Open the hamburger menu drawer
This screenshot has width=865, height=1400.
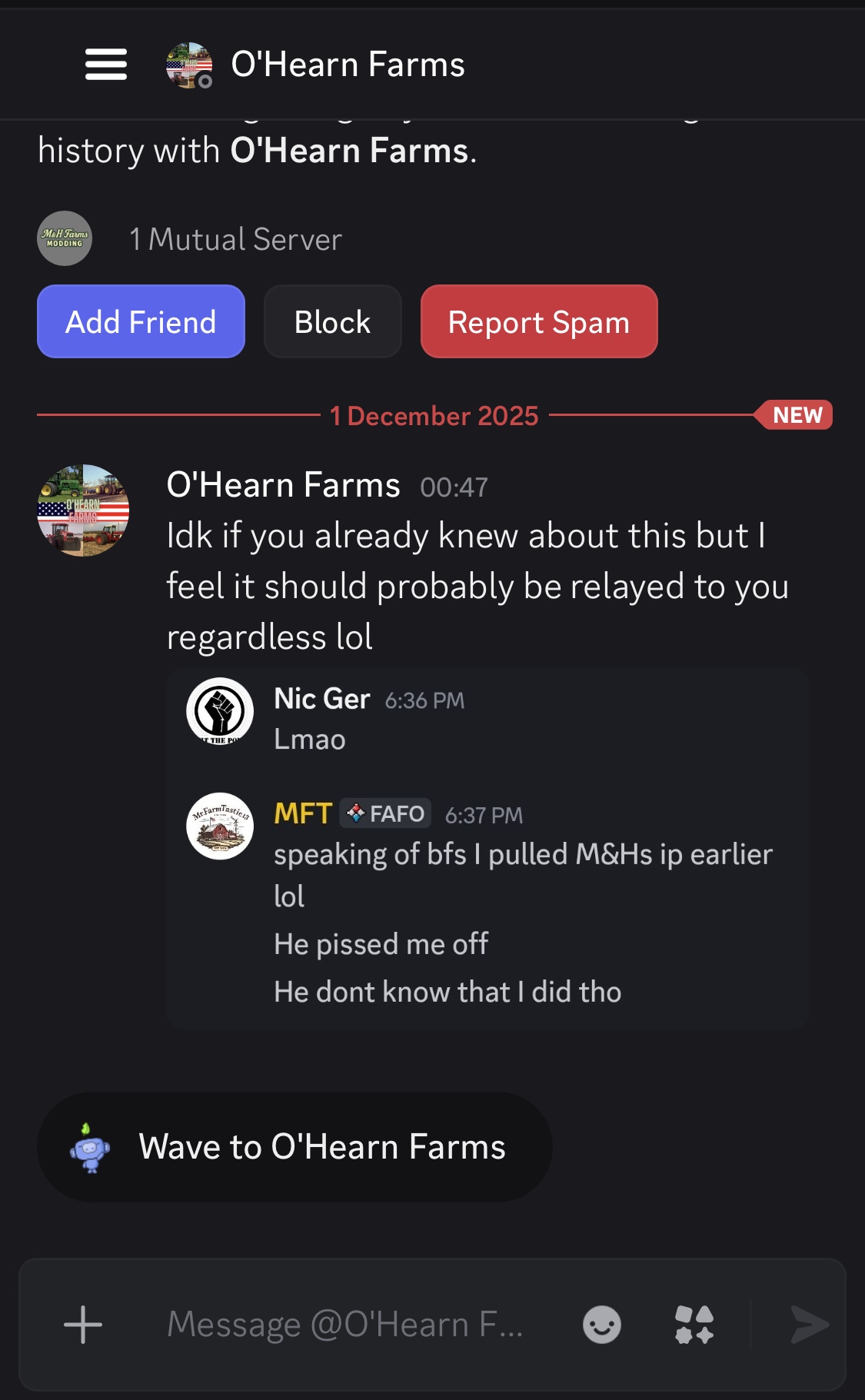(x=105, y=65)
